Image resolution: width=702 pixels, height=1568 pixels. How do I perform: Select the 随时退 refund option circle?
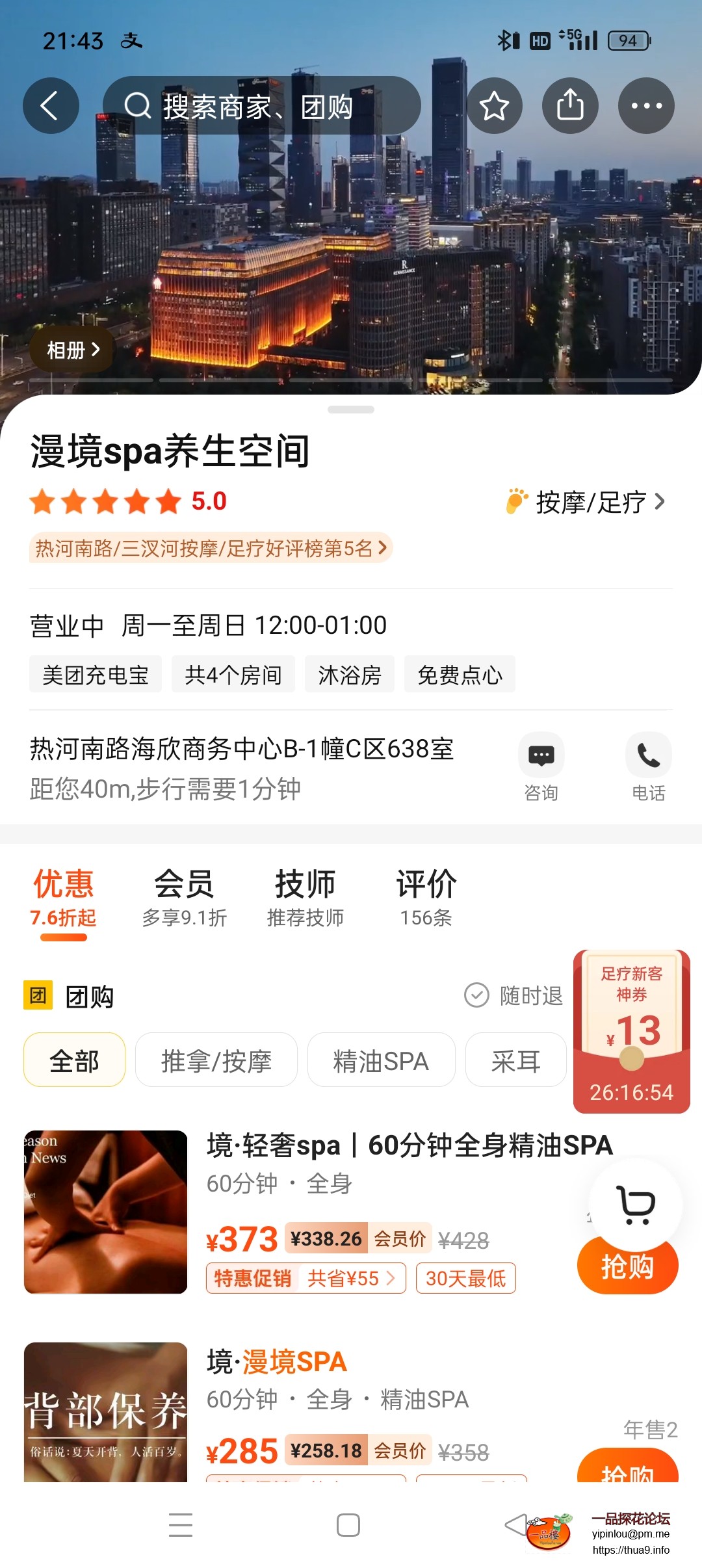point(476,997)
